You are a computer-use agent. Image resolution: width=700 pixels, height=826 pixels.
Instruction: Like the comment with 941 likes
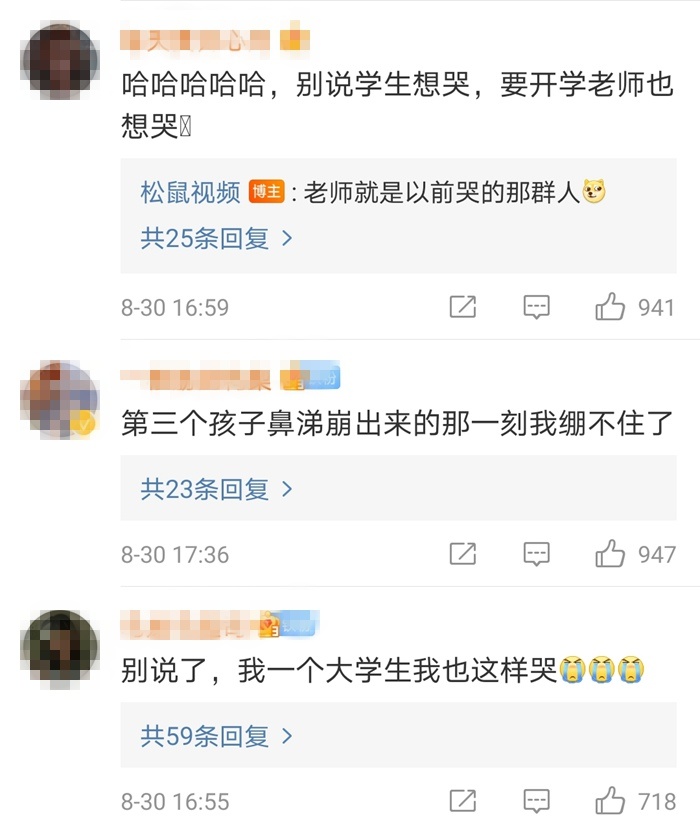point(611,307)
